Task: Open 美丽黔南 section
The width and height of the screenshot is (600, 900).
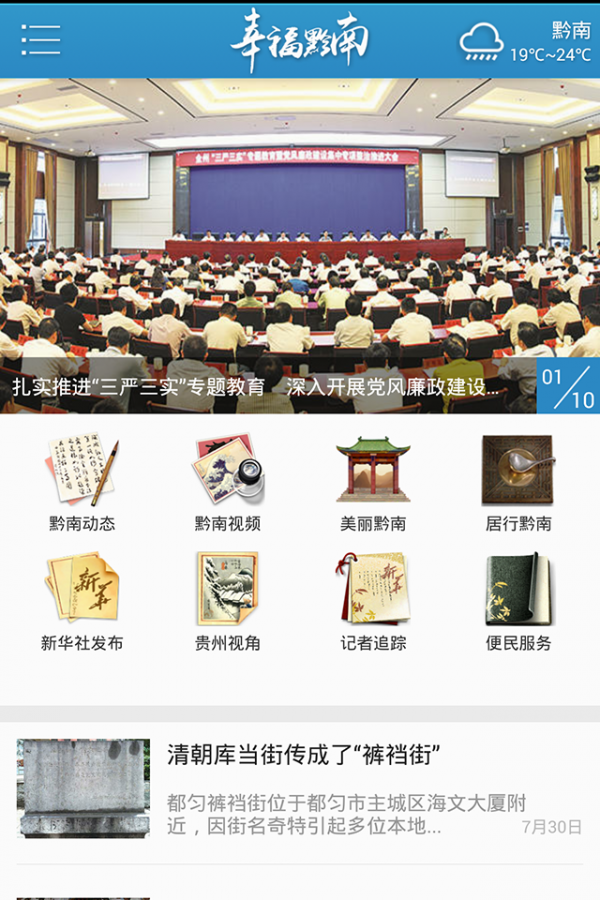Action: click(373, 481)
